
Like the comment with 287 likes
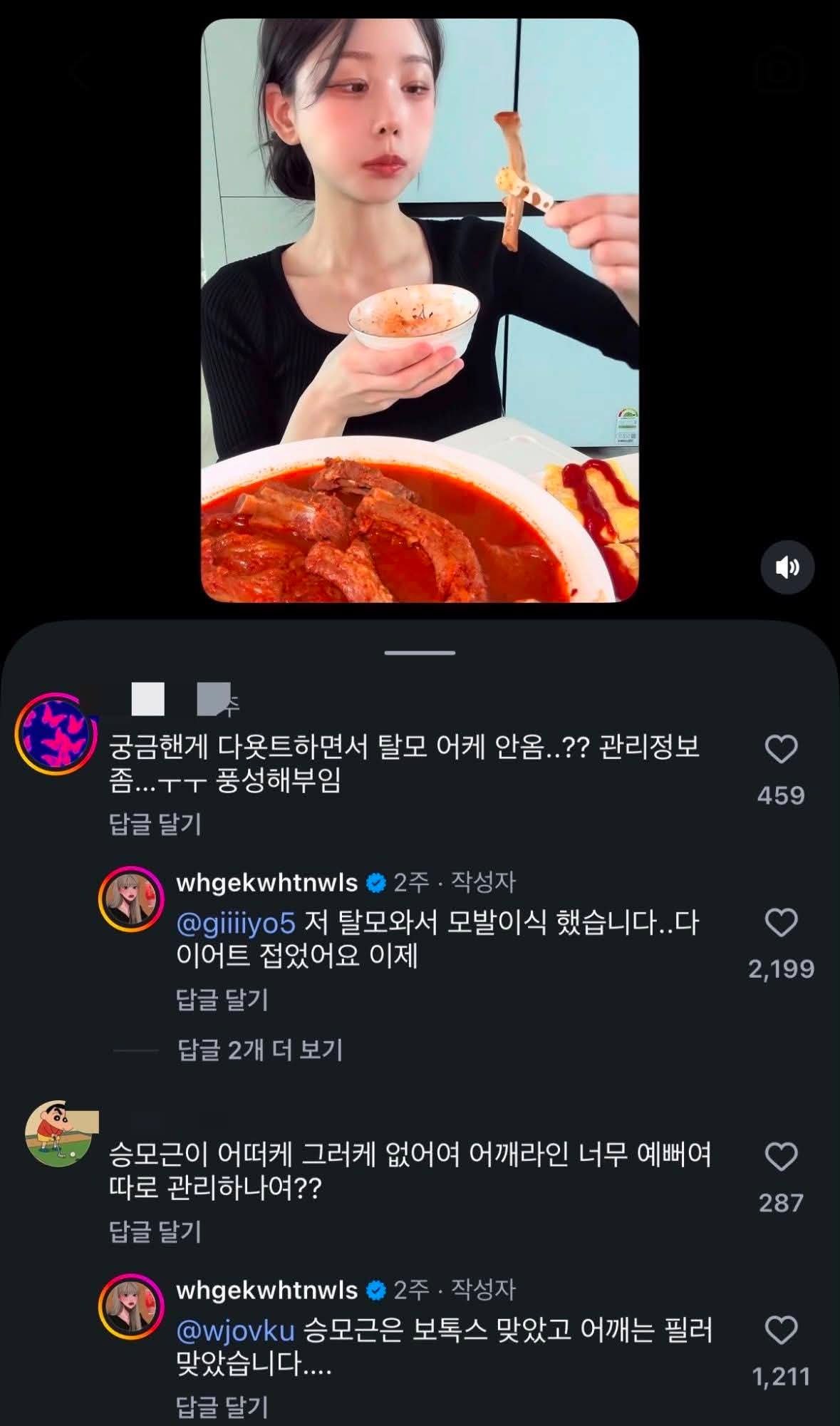(781, 1157)
